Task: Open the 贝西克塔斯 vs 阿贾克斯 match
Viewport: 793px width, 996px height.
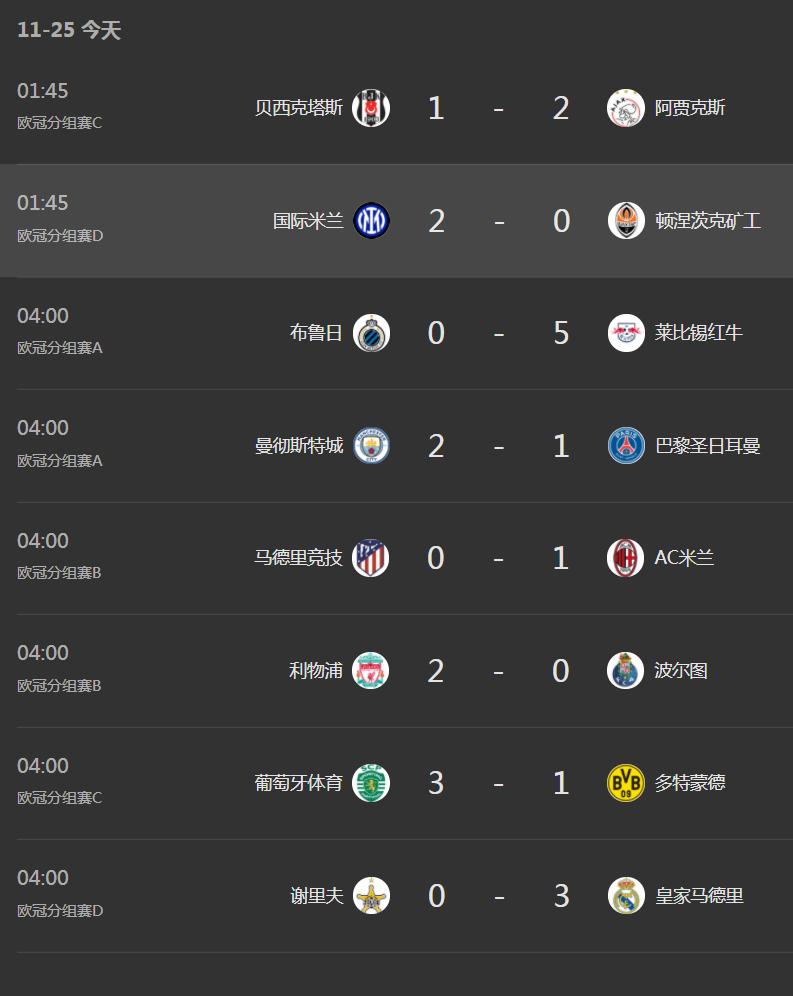Action: coord(497,108)
